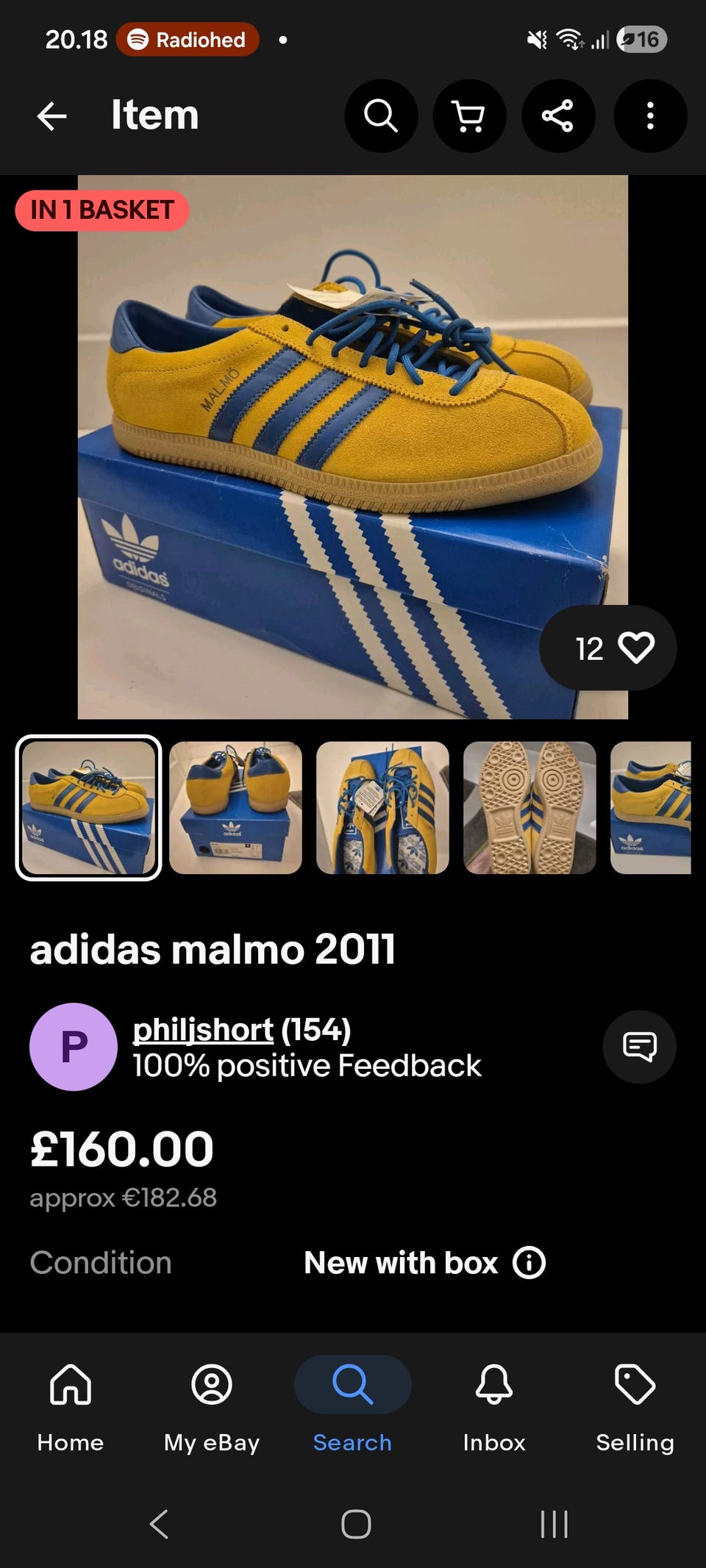Tap the system recent apps button
This screenshot has width=706, height=1568.
554,1524
